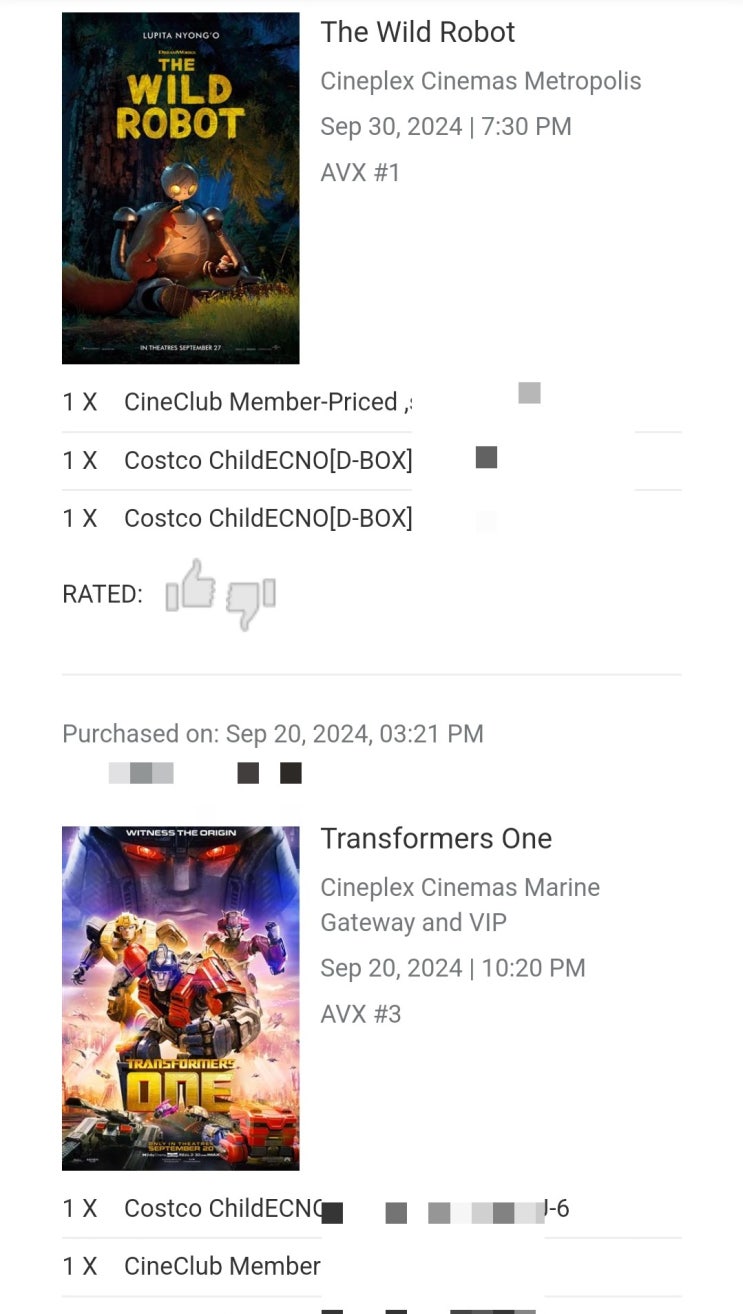Open the Transformers One poster
The width and height of the screenshot is (743, 1314).
pos(181,997)
